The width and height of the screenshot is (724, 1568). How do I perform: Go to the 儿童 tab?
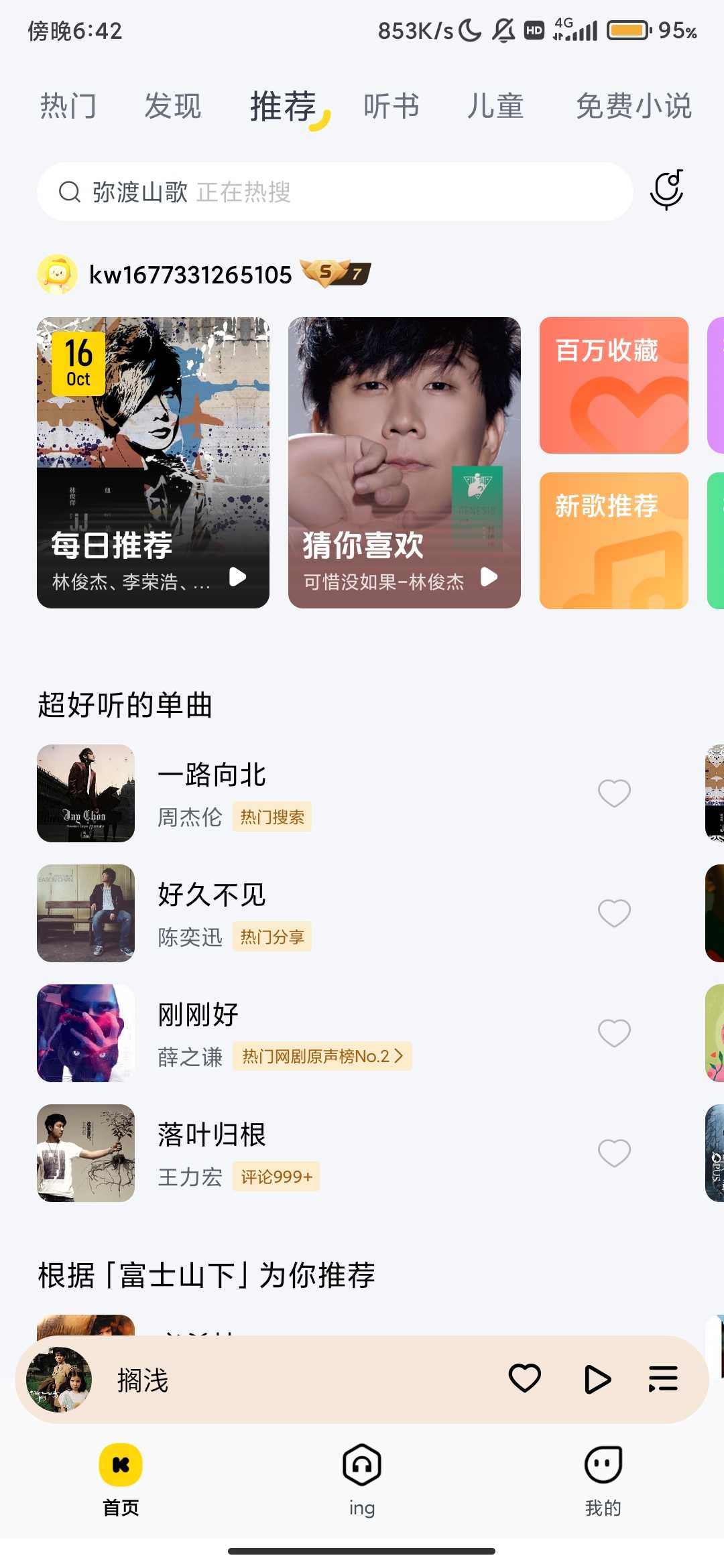tap(495, 107)
